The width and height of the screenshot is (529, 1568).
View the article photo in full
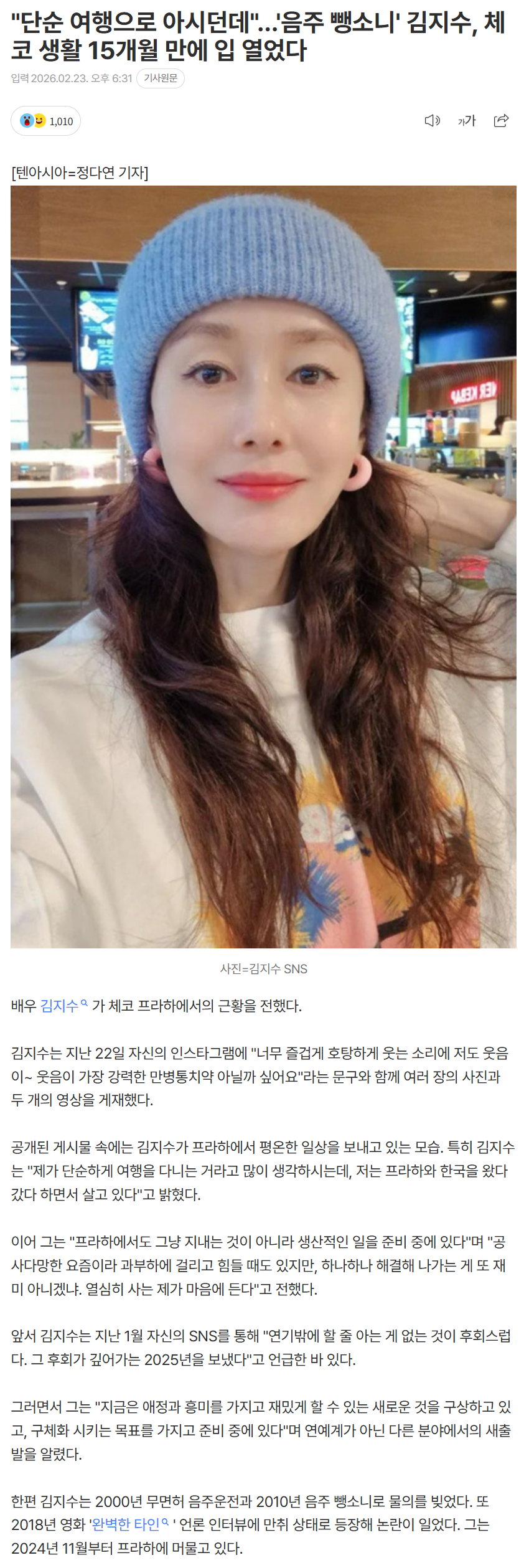(263, 567)
